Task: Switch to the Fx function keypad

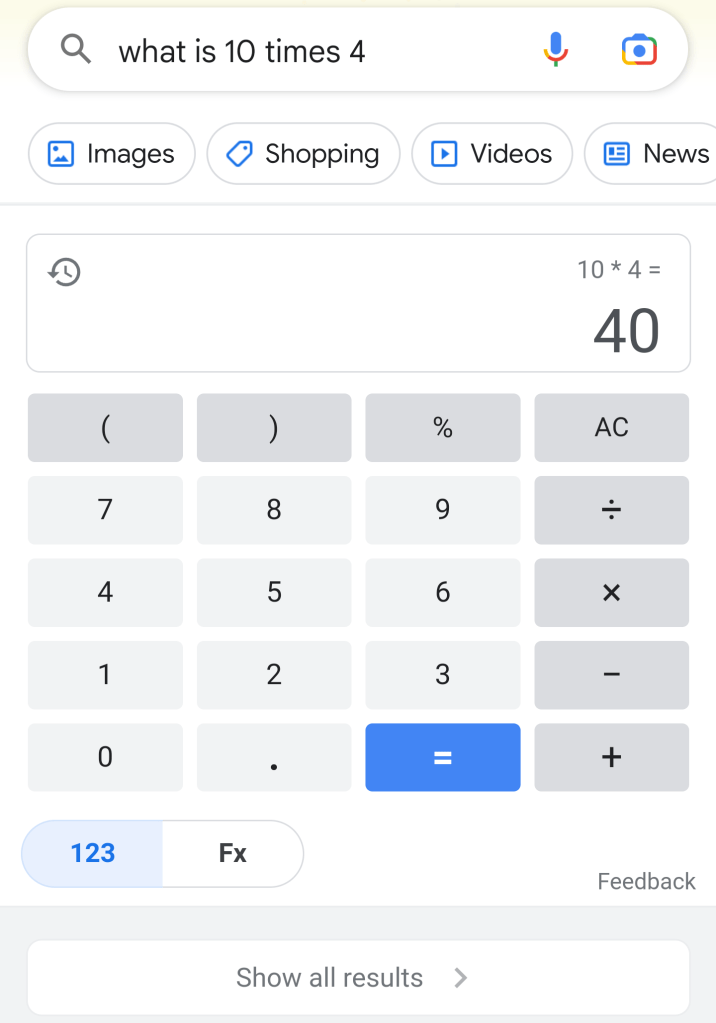Action: (x=232, y=853)
